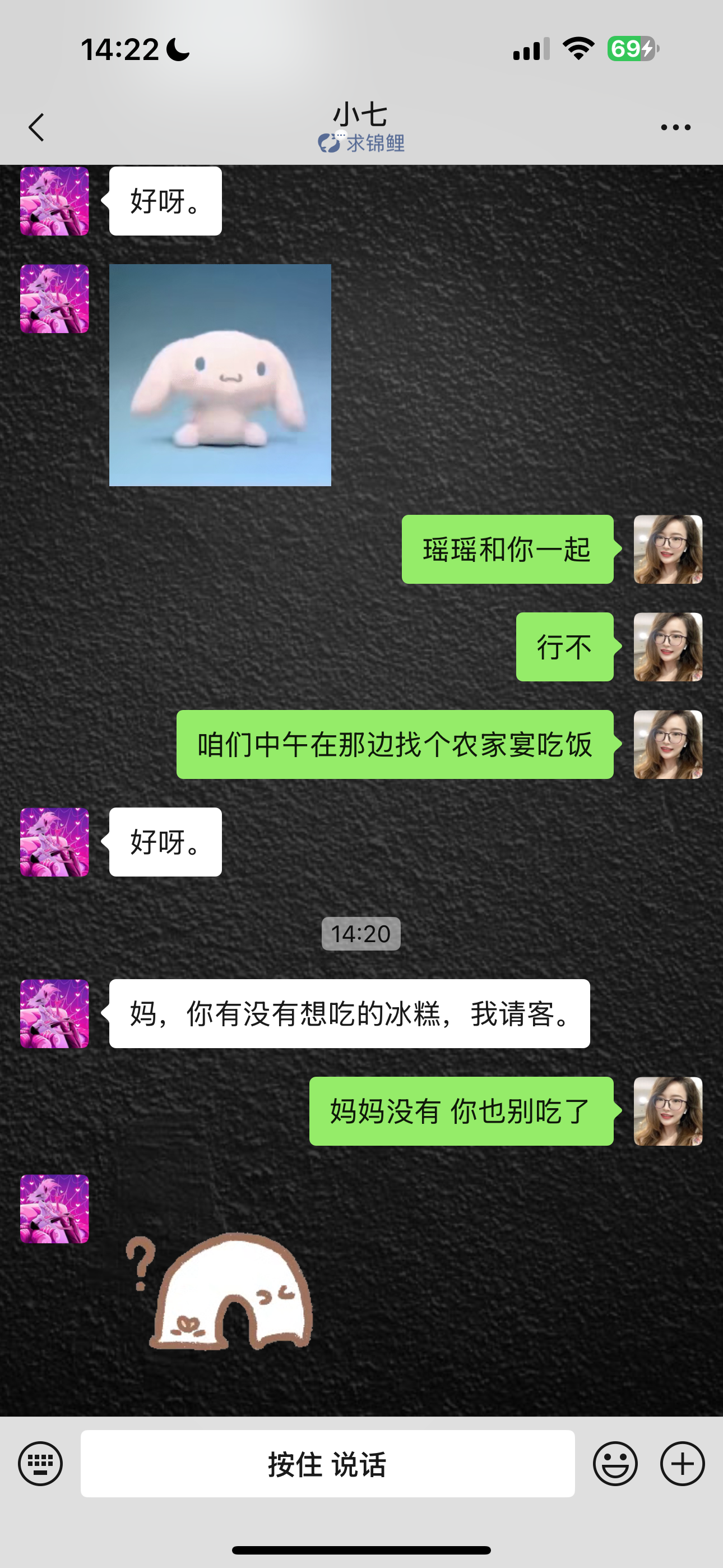Open the question mark ghost sticker

tap(219, 1292)
